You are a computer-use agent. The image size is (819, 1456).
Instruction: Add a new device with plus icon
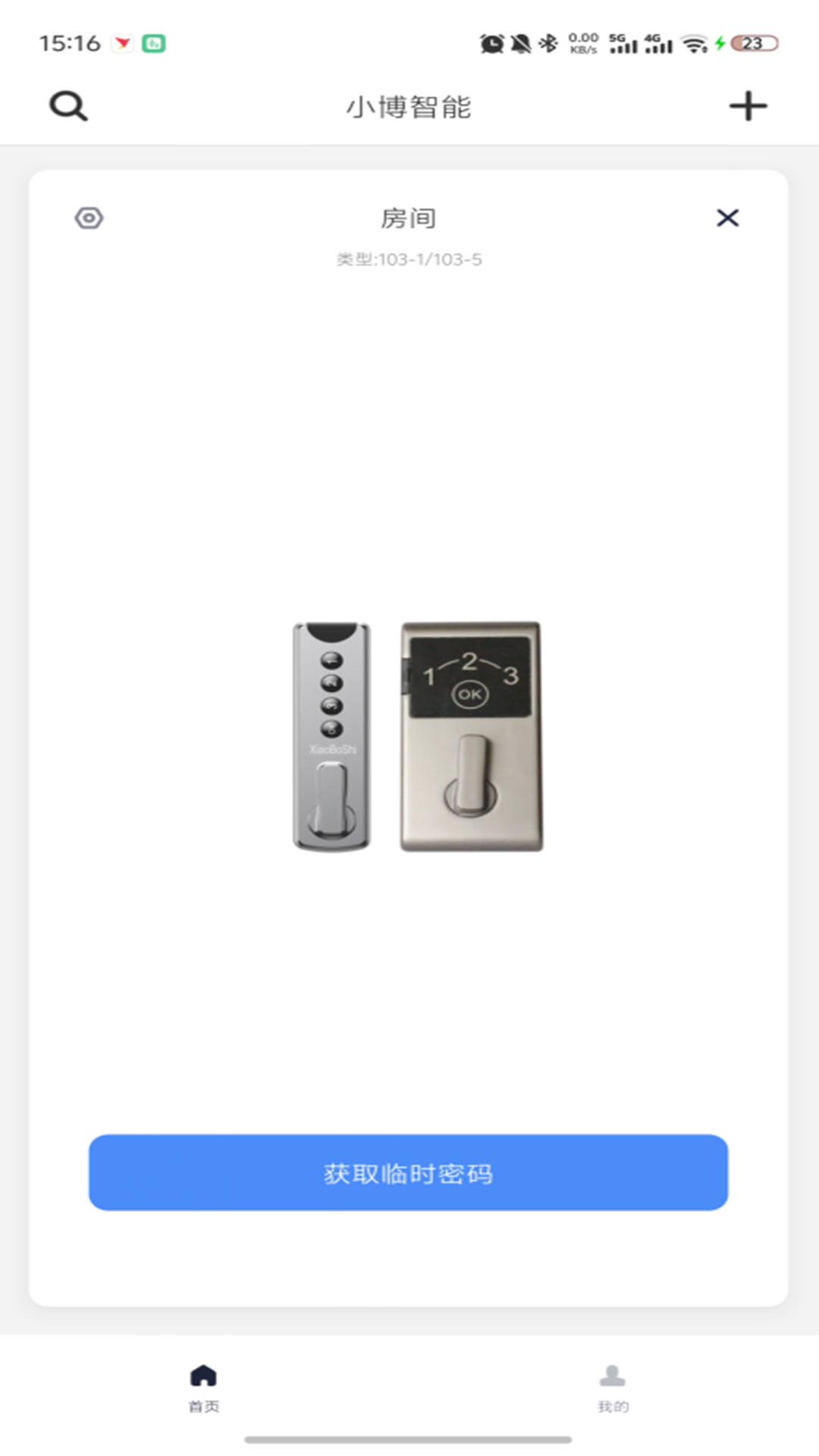[x=748, y=106]
